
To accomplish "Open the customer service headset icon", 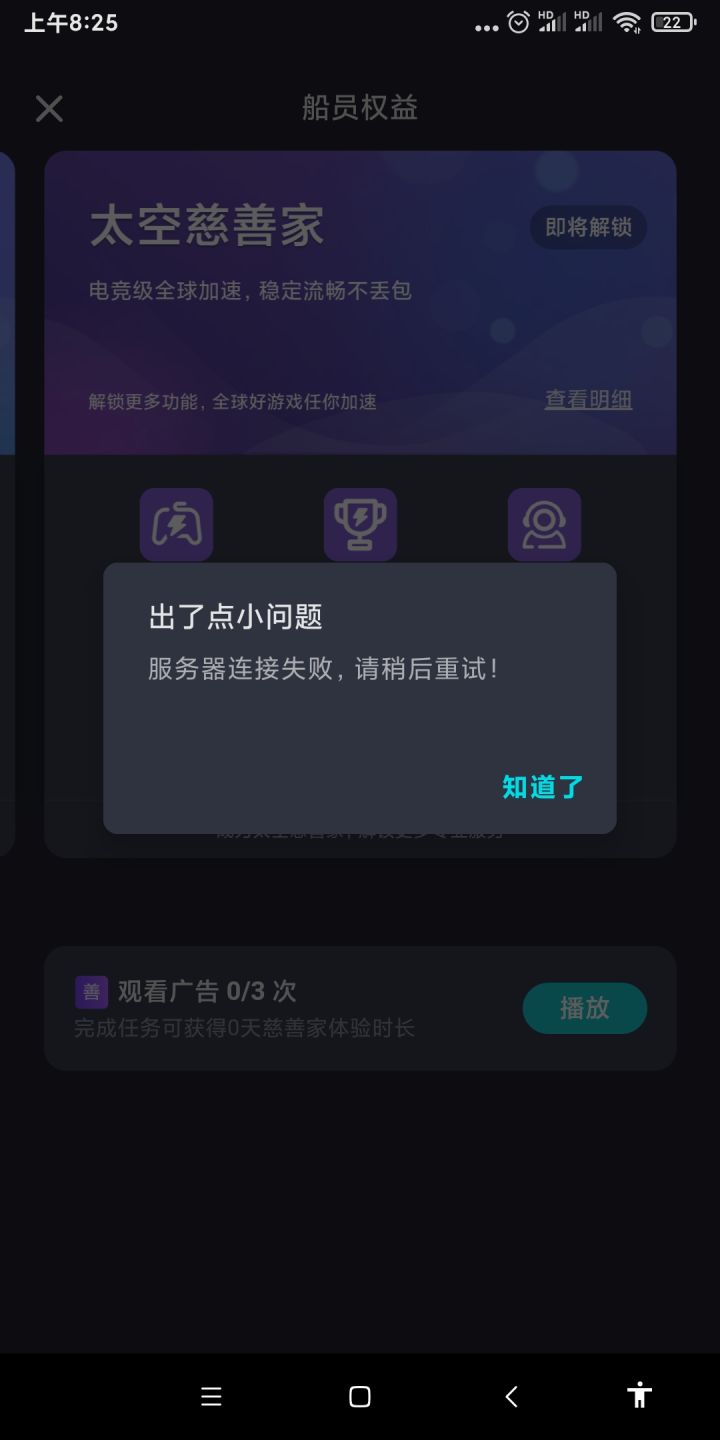I will [544, 524].
